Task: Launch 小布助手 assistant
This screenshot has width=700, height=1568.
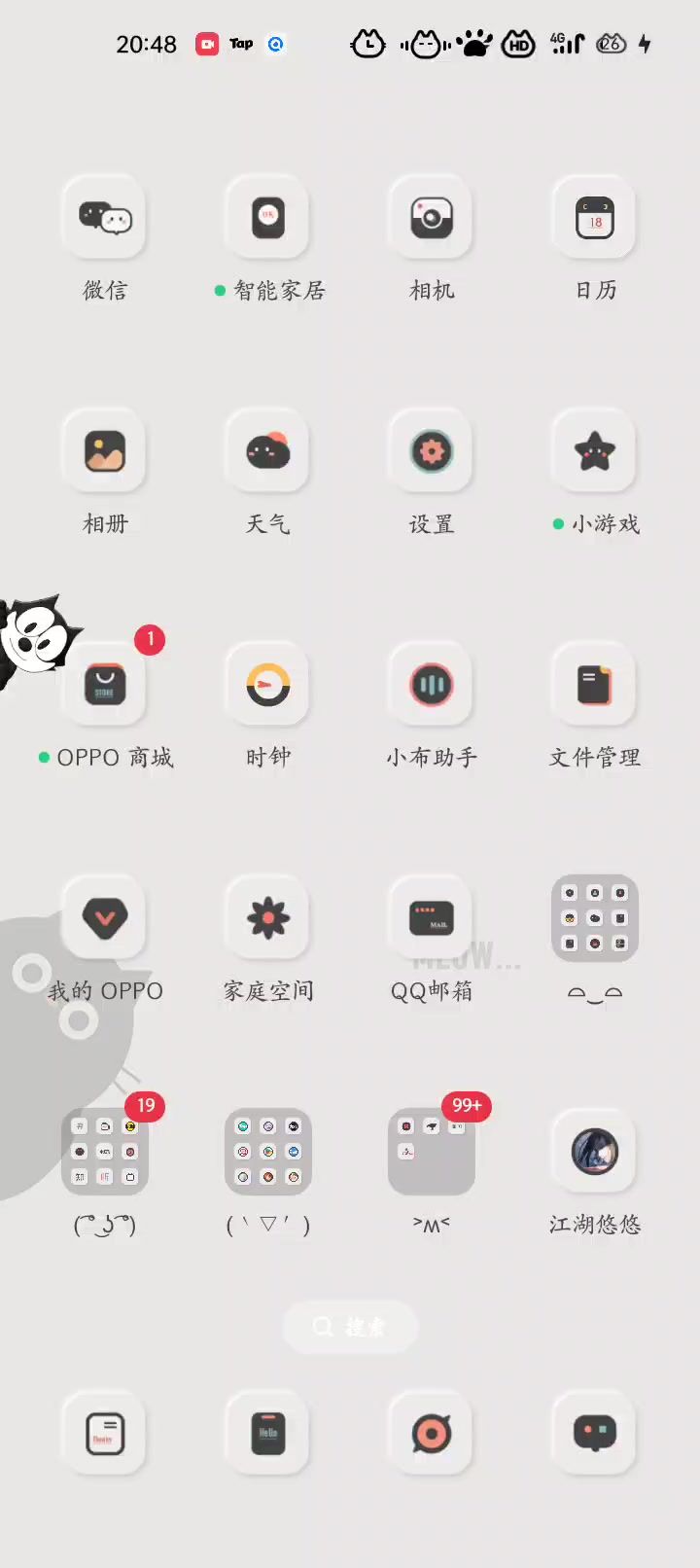Action: (x=432, y=685)
